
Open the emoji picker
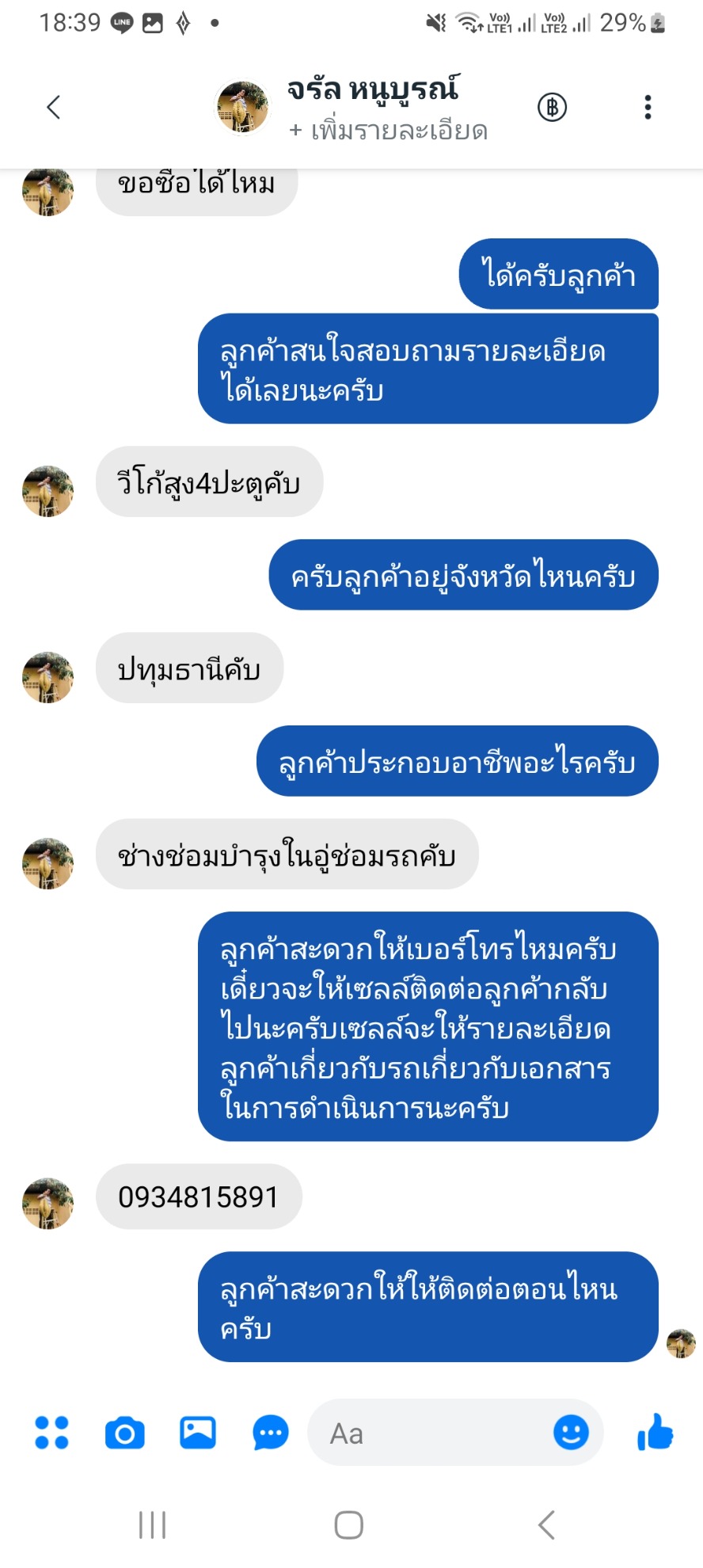point(571,1433)
